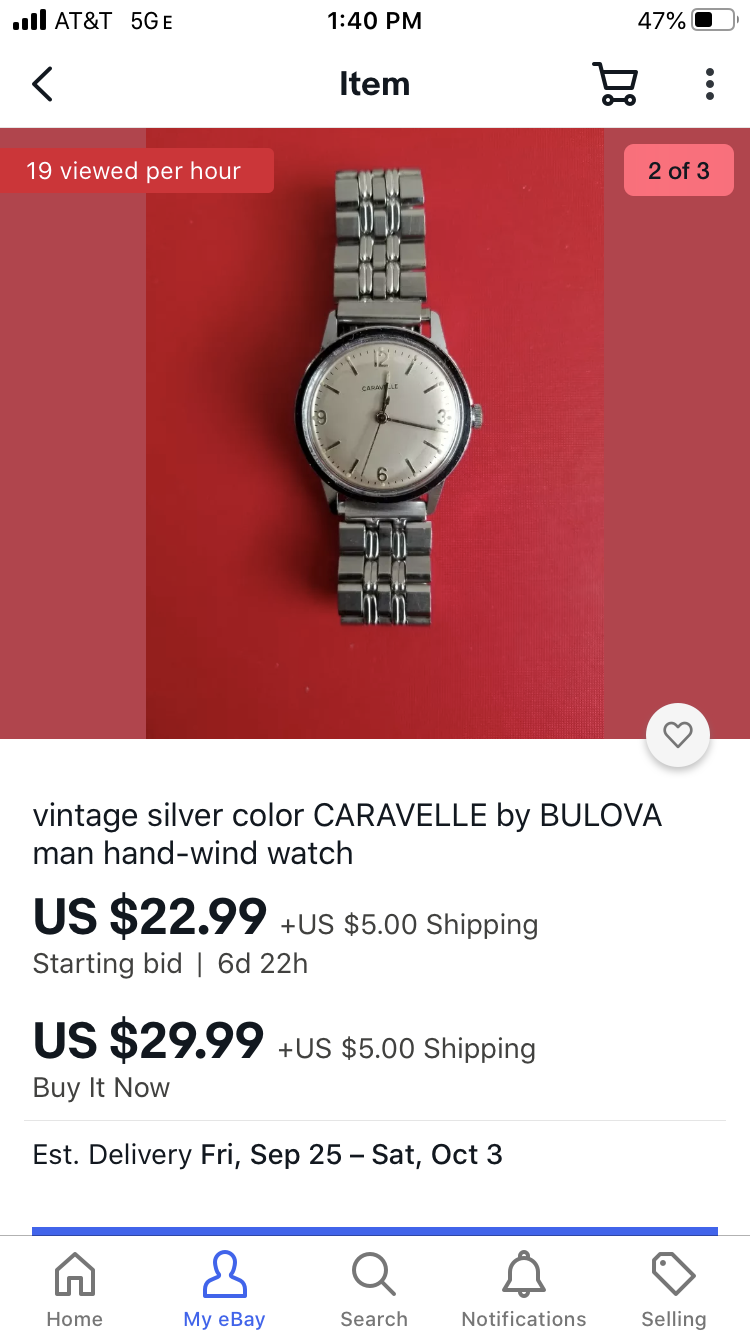Open the My eBay tab
Screen dimensions: 750x1334
coord(224,1289)
